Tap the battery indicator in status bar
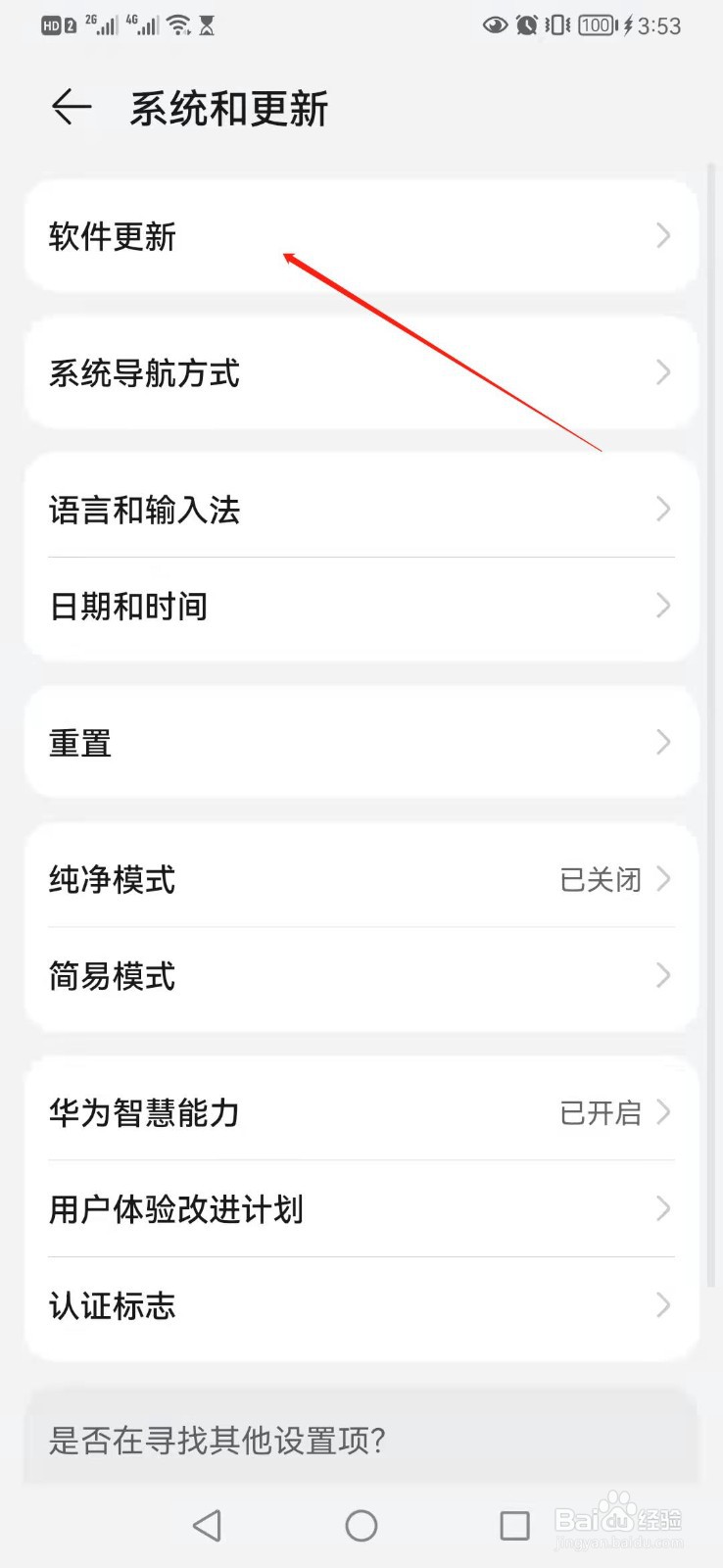This screenshot has height=1568, width=723. (594, 26)
